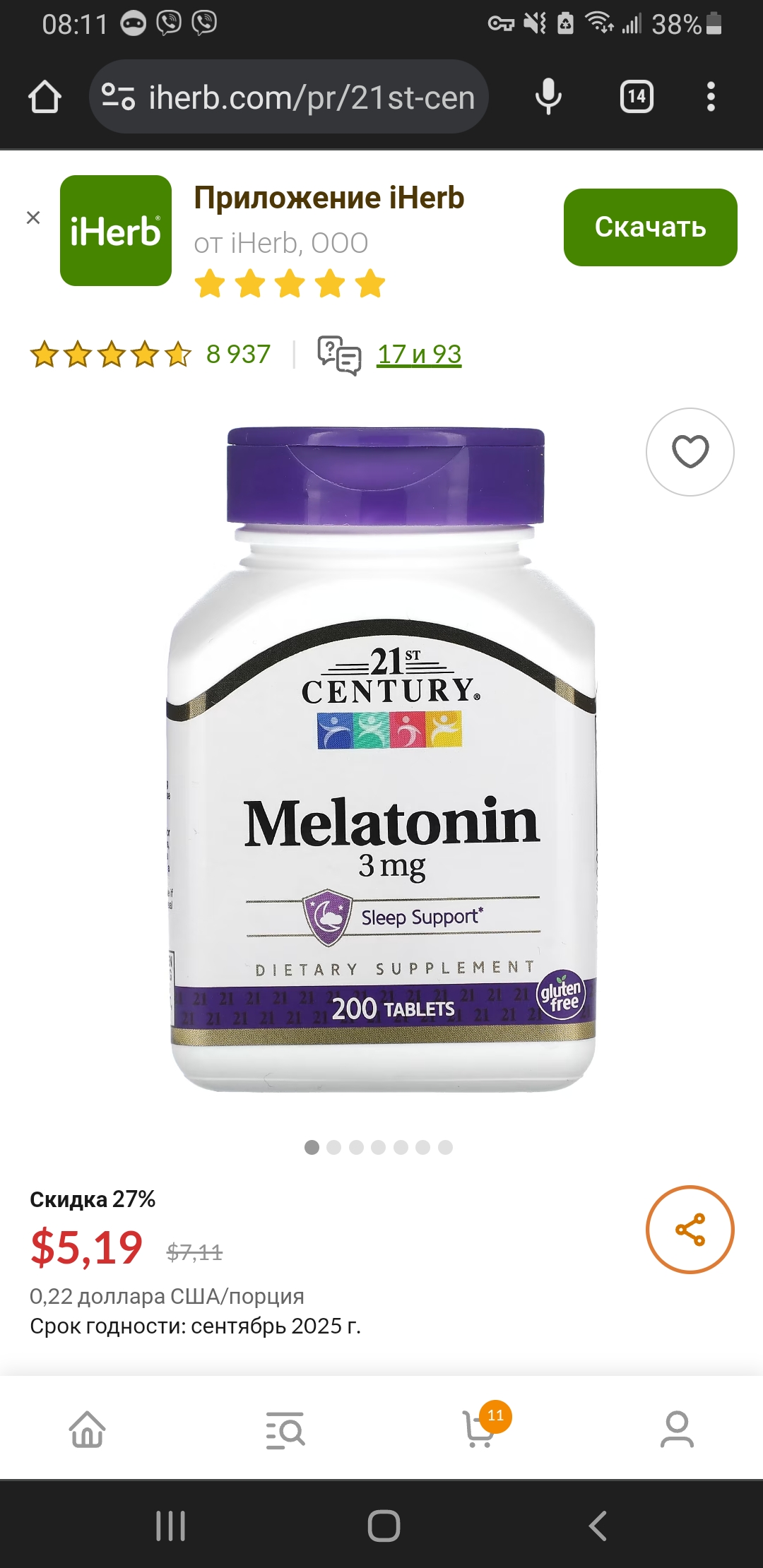Open the browser overflow menu

[x=711, y=97]
